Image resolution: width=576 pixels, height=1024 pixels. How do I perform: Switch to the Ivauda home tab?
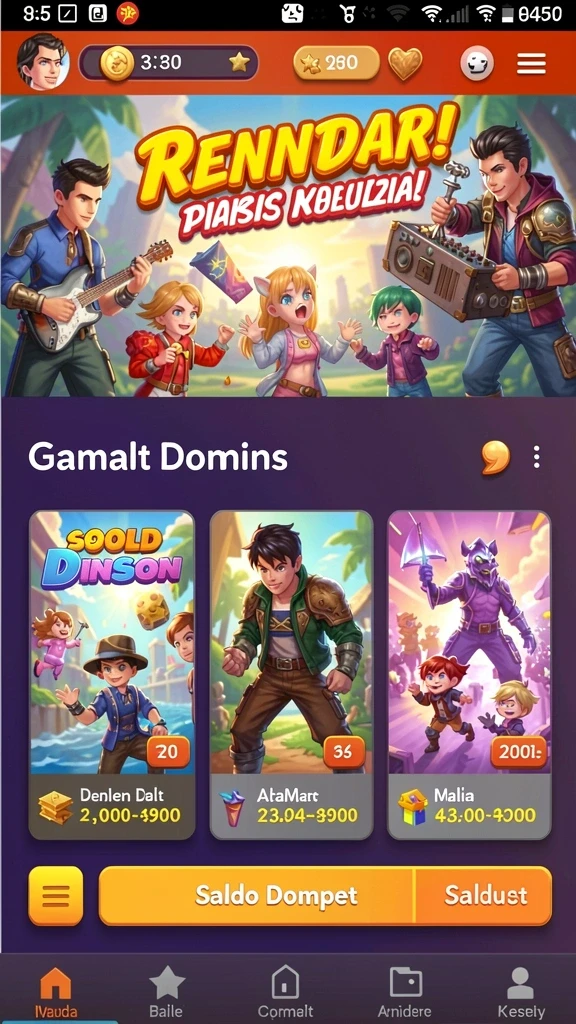(56, 993)
